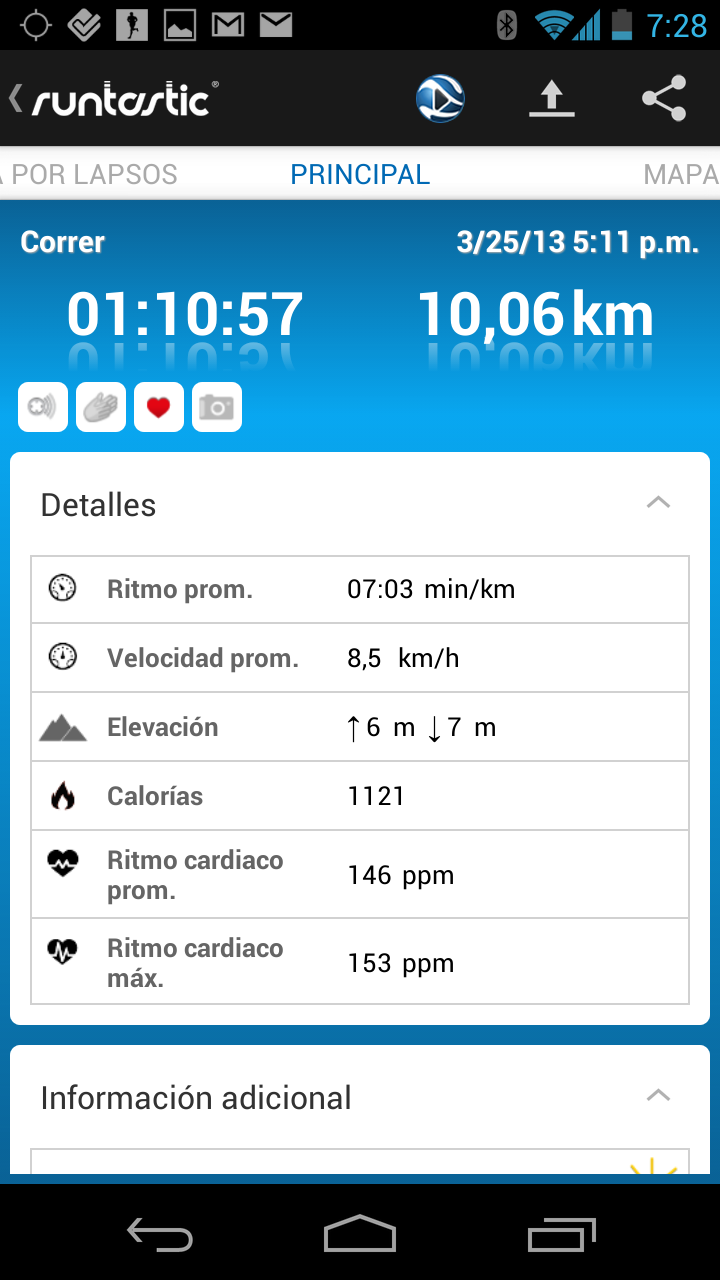Tap the red heart rate icon

pos(159,408)
